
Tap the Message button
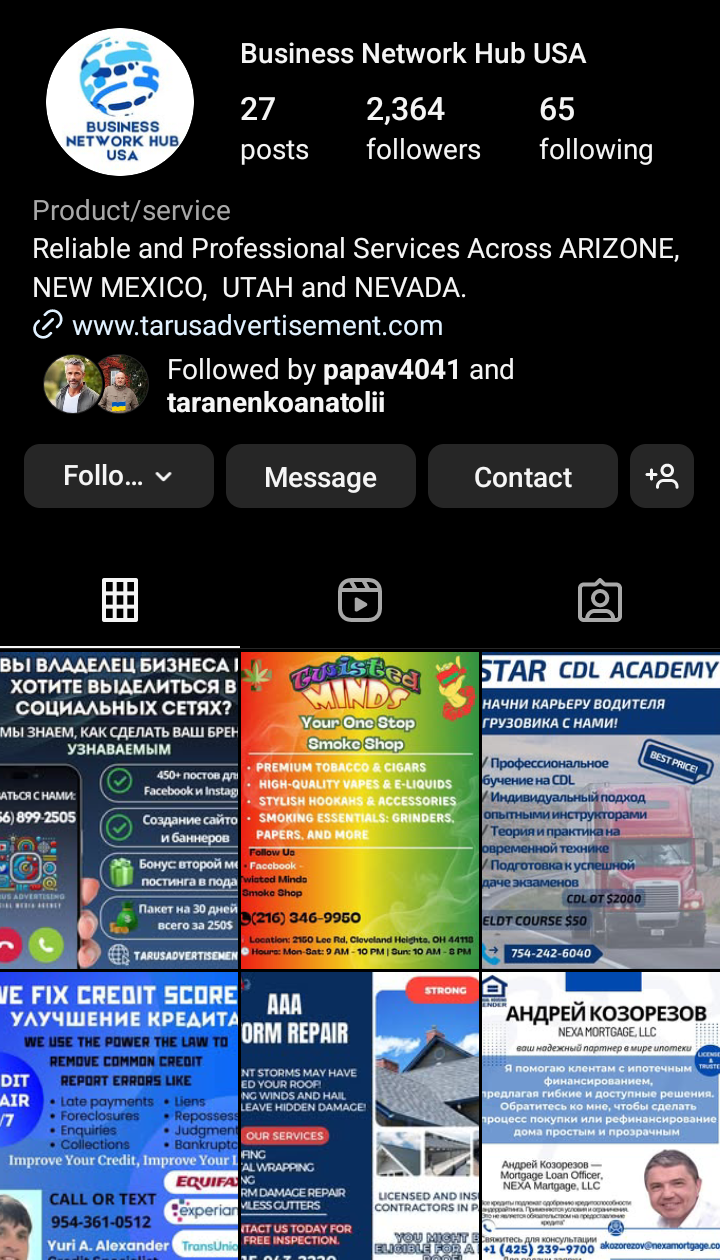(320, 477)
